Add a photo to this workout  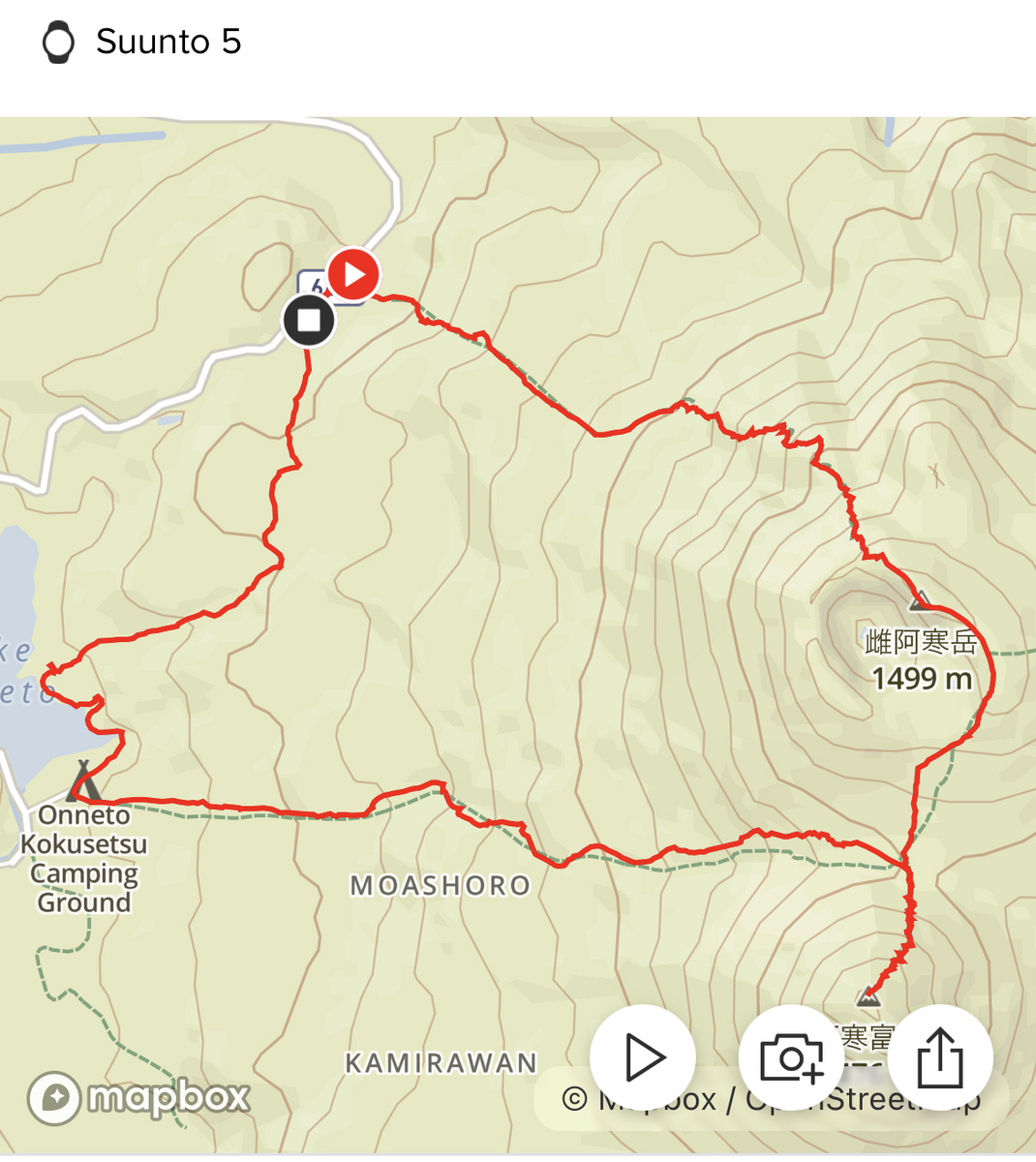[791, 1057]
